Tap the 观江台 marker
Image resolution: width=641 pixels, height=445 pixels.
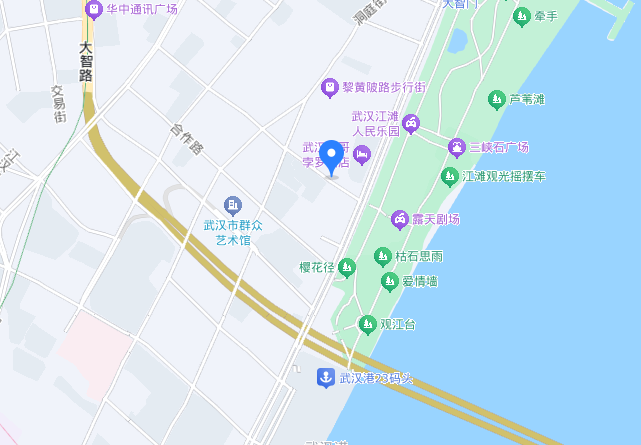pos(368,324)
